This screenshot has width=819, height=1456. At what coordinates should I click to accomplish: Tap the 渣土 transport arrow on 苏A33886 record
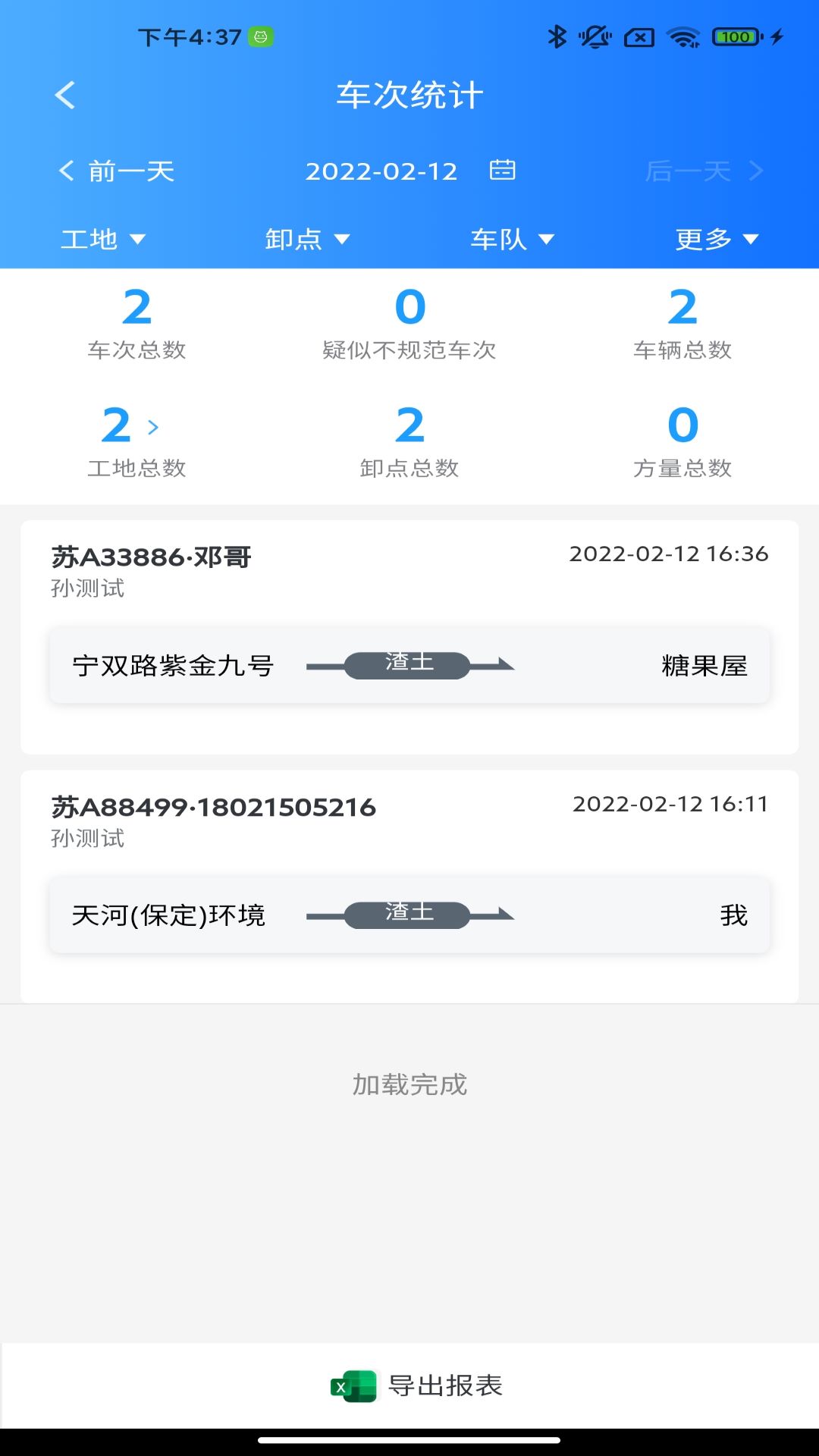(x=409, y=665)
